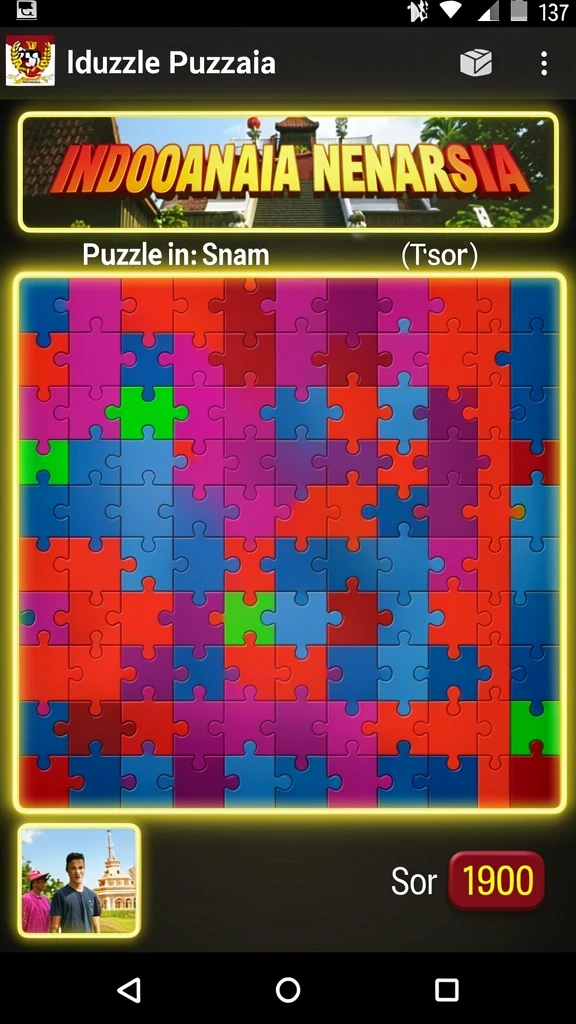Open recent apps overview
The width and height of the screenshot is (576, 1024).
447,990
